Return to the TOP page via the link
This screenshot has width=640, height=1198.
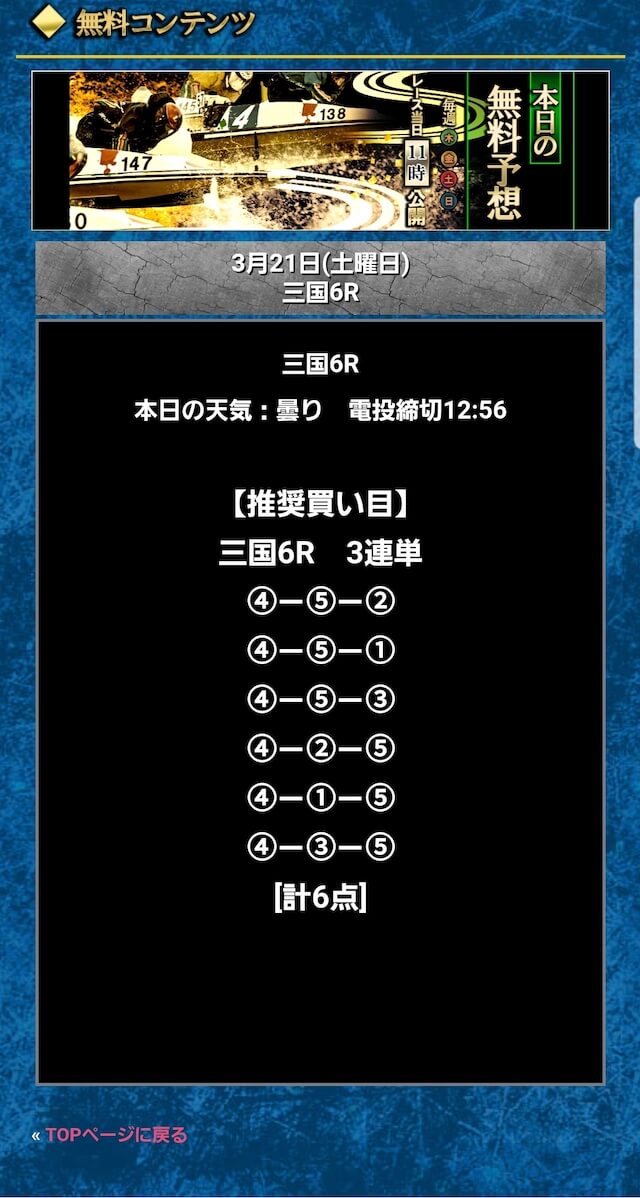click(x=116, y=1135)
